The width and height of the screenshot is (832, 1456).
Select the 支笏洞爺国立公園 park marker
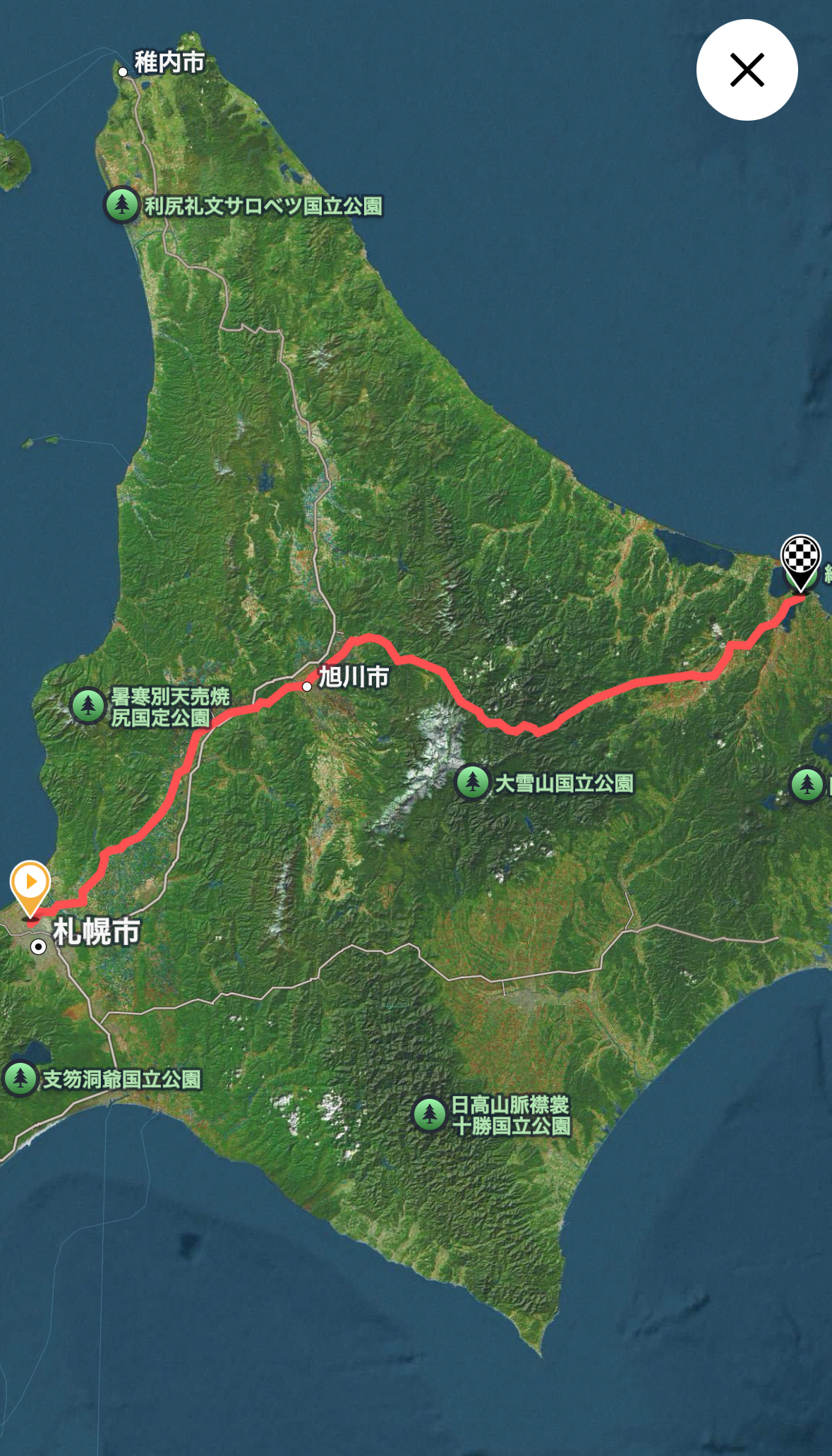point(20,1078)
